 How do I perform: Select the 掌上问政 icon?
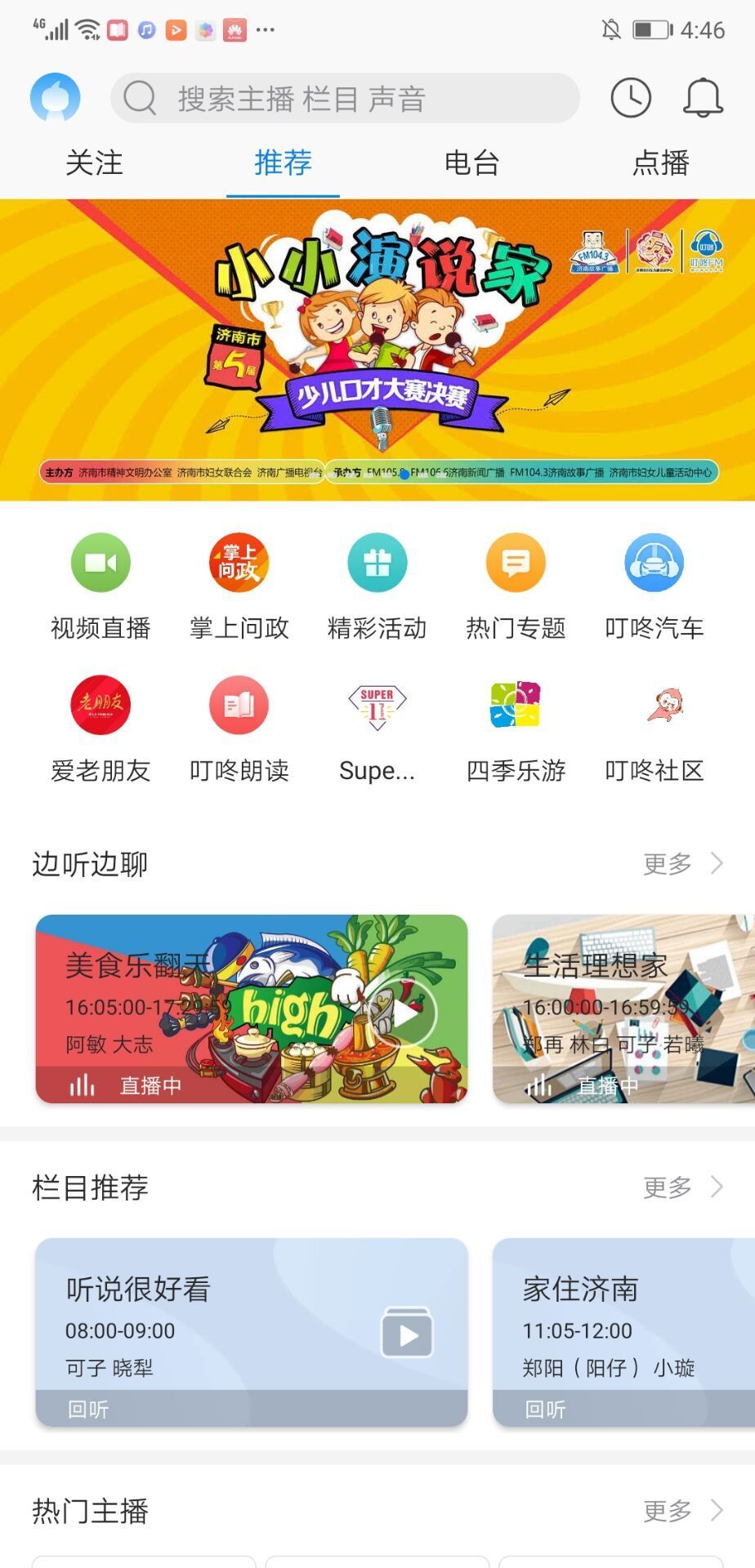(238, 562)
